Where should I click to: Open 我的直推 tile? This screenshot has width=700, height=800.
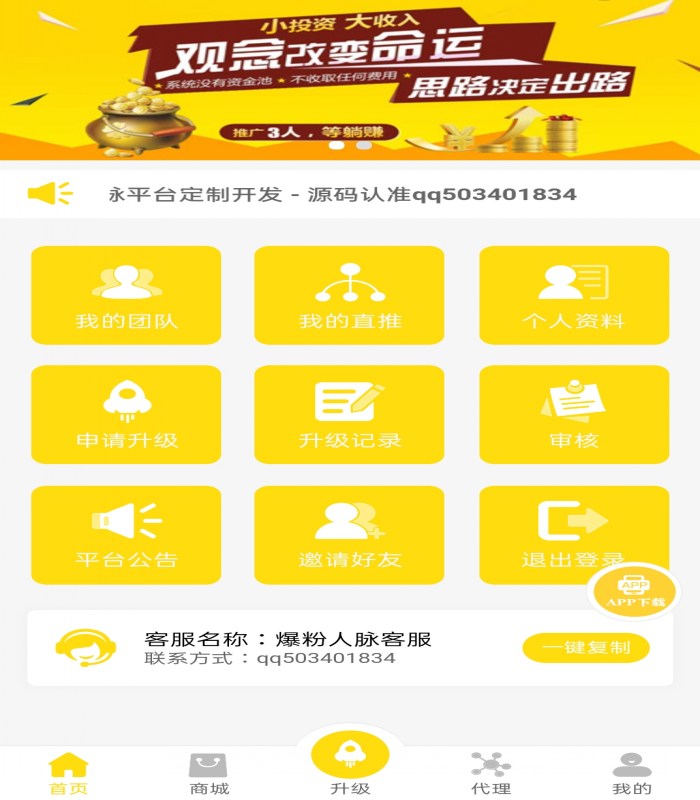[349, 295]
